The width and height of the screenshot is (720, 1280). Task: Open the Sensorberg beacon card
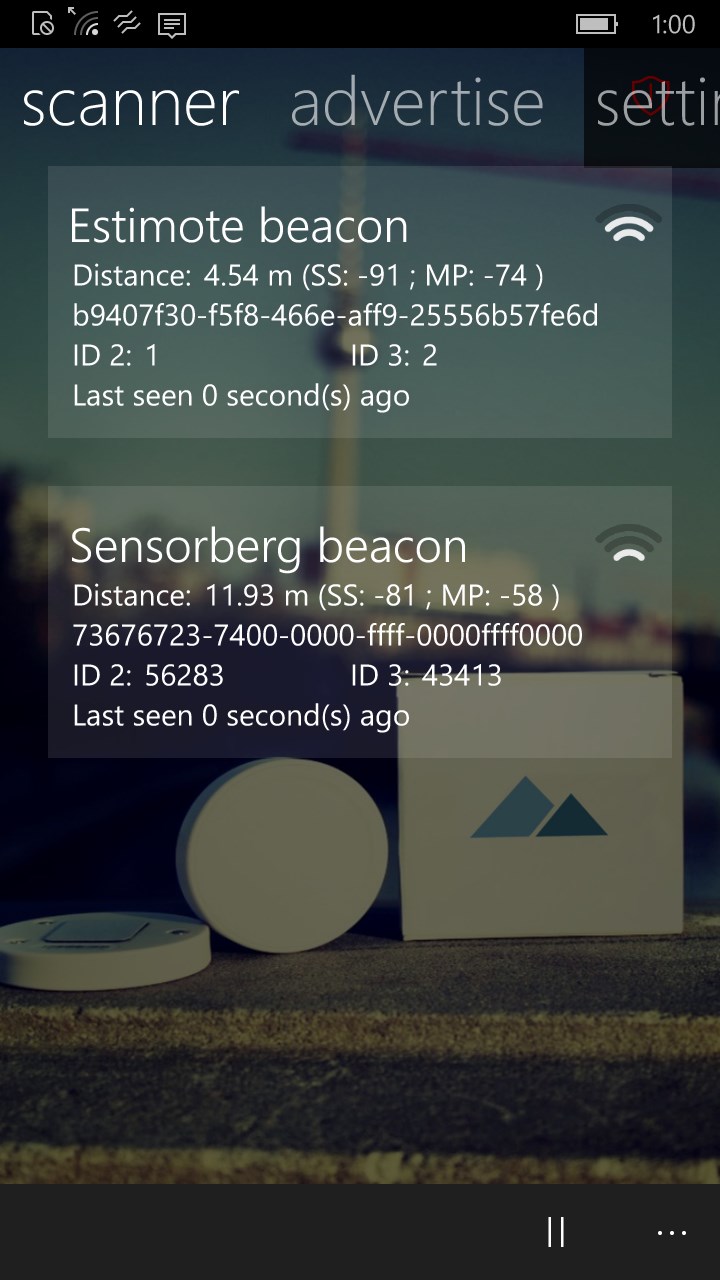coord(360,622)
